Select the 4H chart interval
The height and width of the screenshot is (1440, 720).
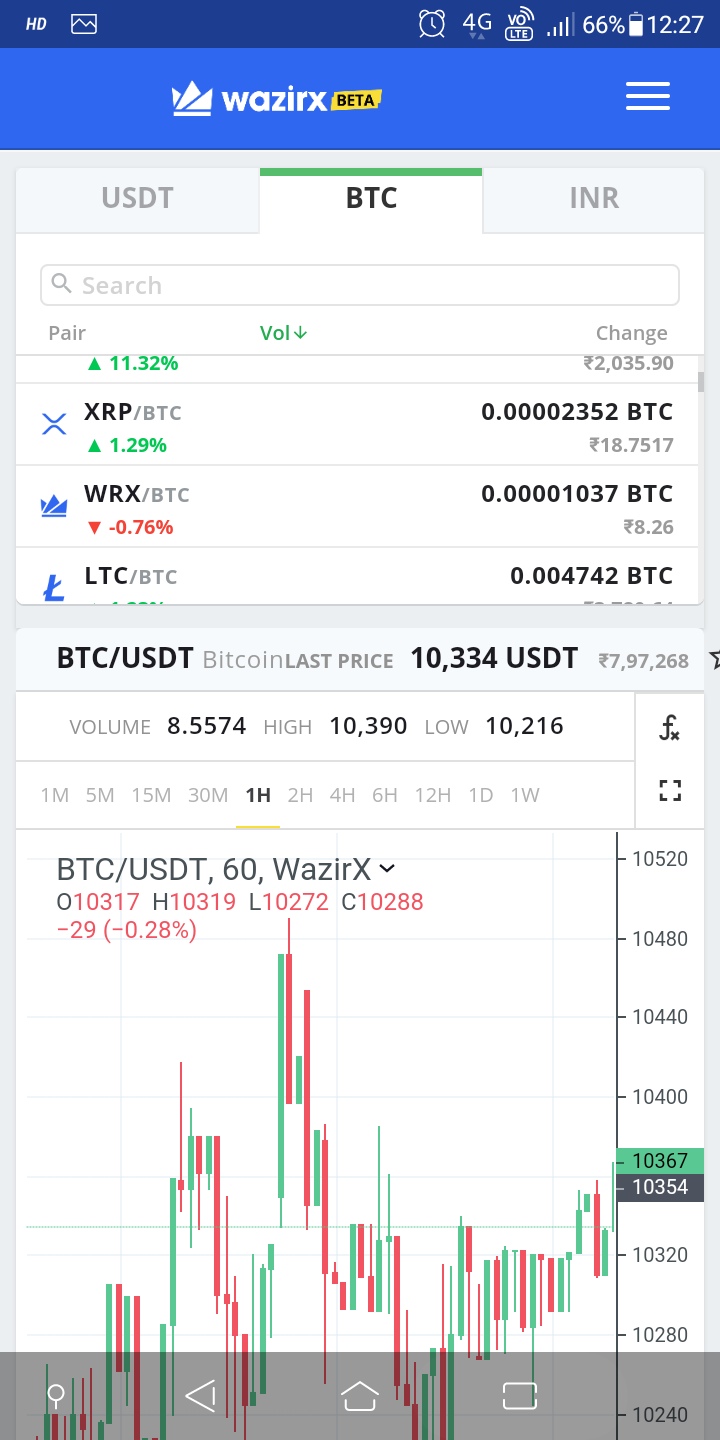point(342,795)
